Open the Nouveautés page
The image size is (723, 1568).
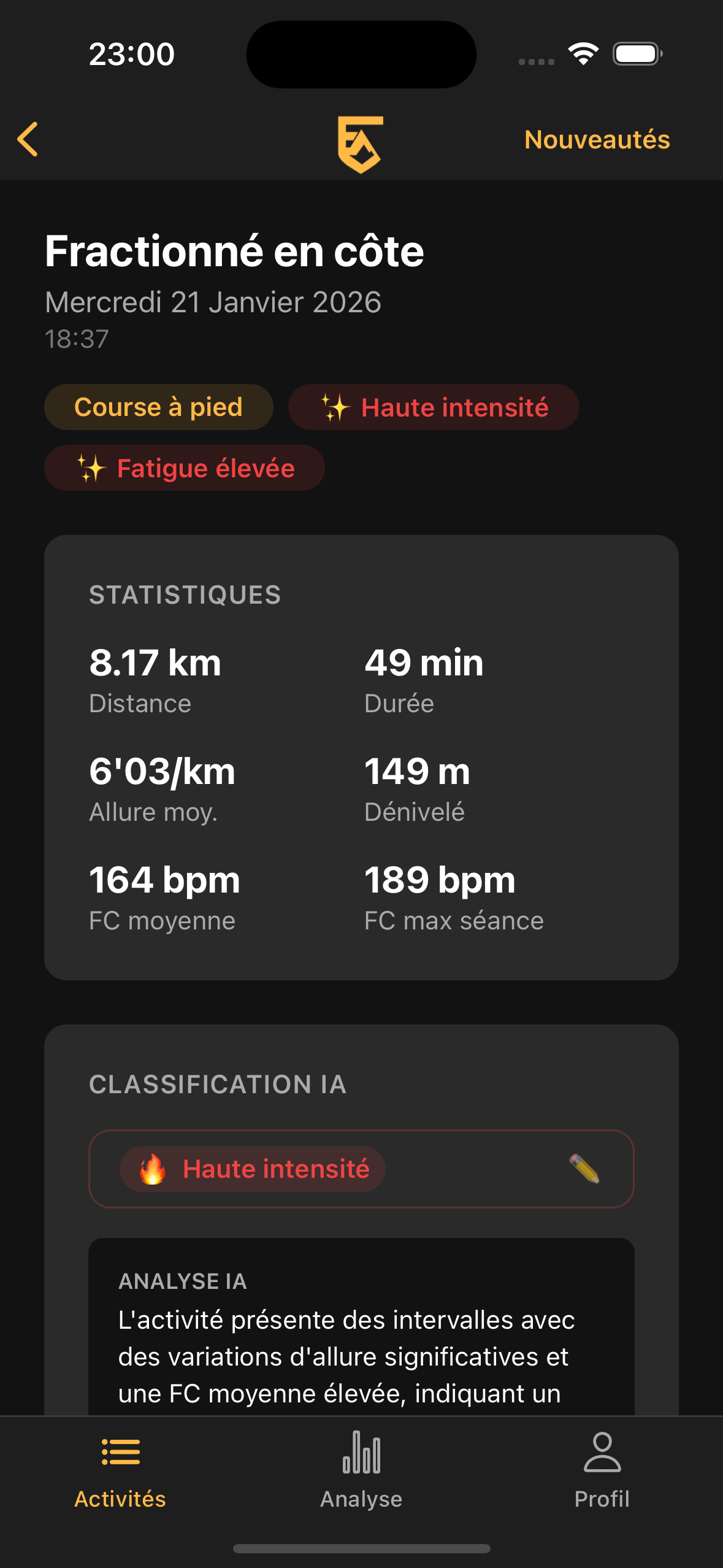tap(597, 140)
